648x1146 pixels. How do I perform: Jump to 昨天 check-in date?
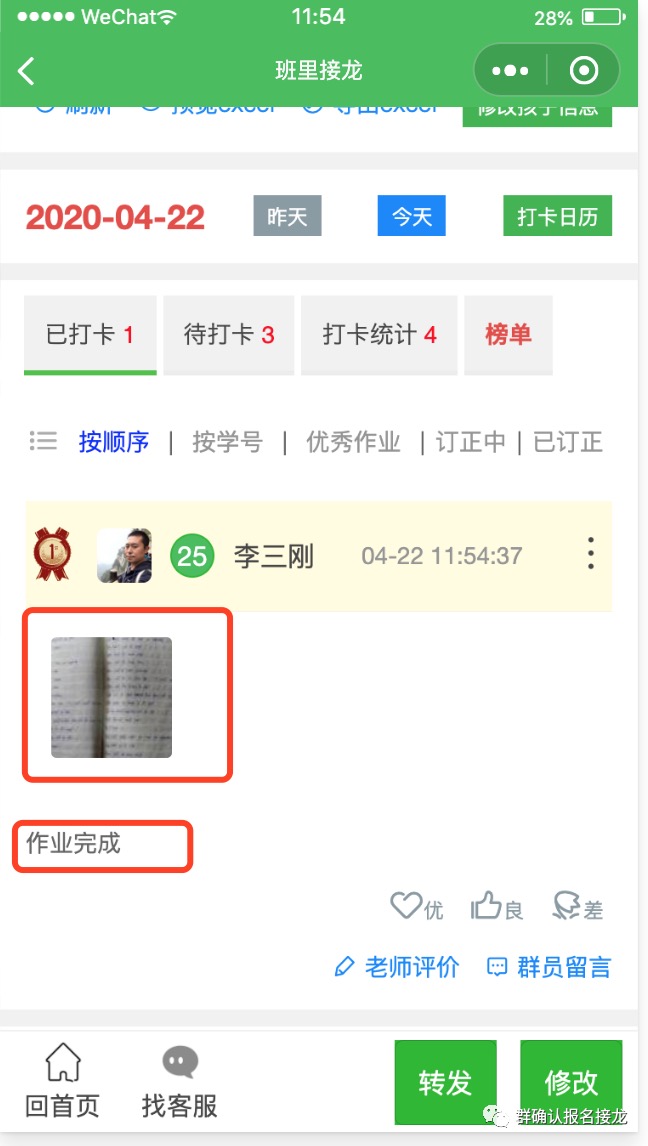tap(287, 216)
